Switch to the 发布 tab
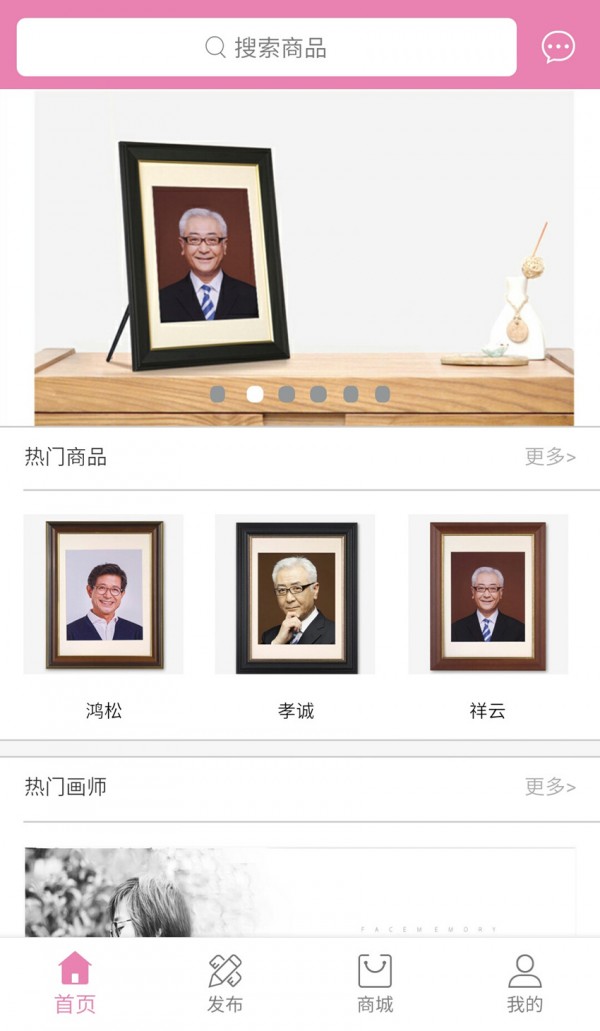The height and width of the screenshot is (1031, 600). click(225, 983)
